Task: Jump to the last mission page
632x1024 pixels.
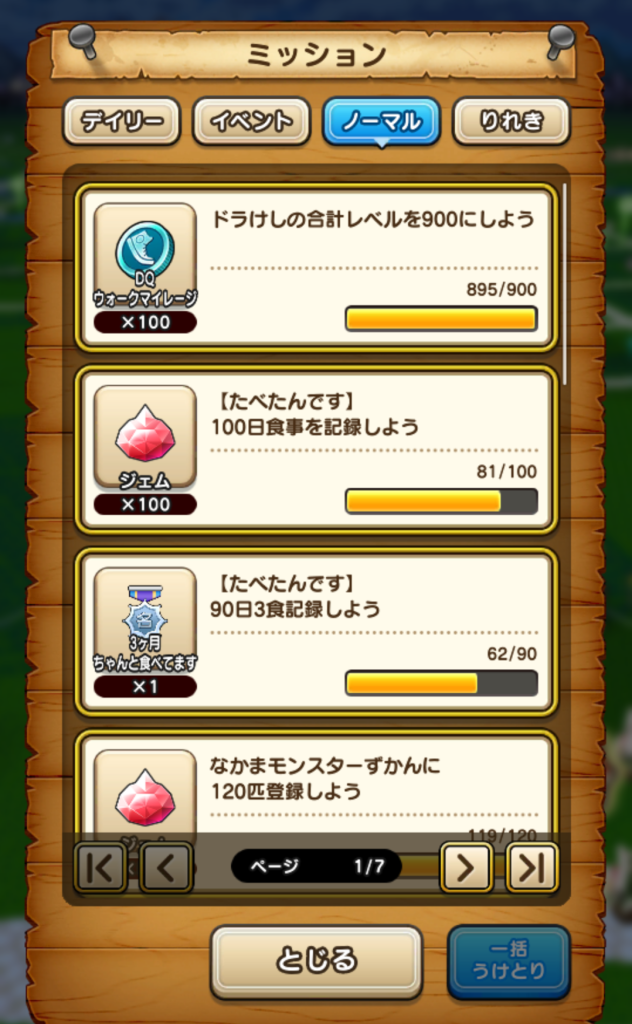Action: pos(532,867)
